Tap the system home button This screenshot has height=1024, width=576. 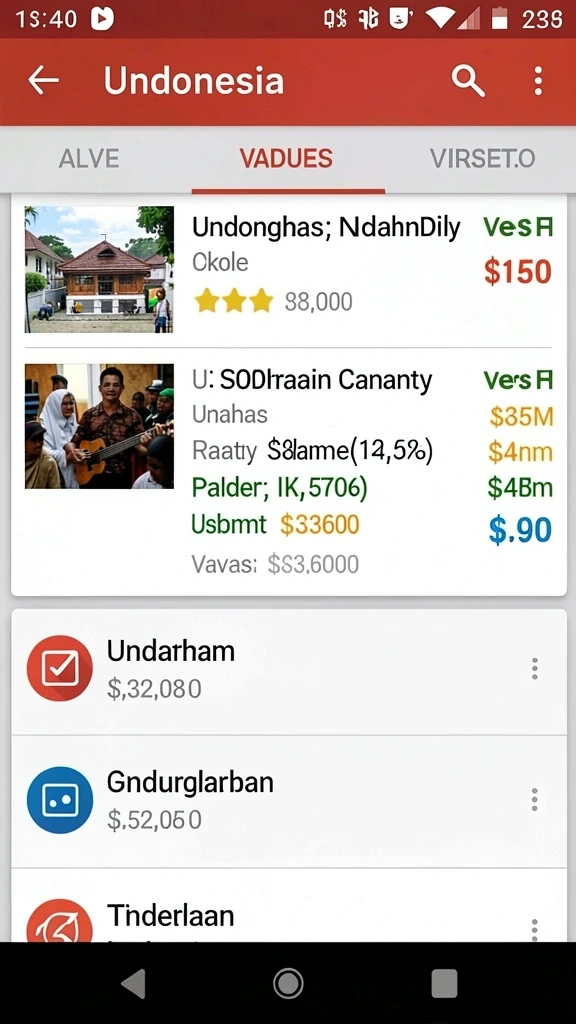[288, 984]
